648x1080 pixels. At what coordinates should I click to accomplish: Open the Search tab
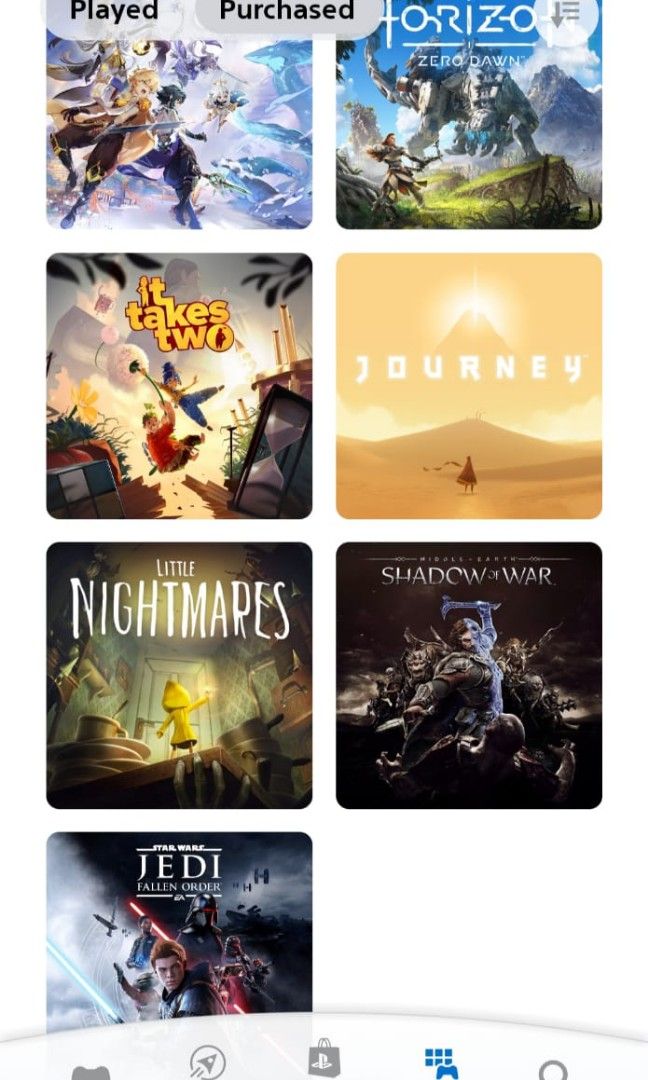[x=553, y=1070]
